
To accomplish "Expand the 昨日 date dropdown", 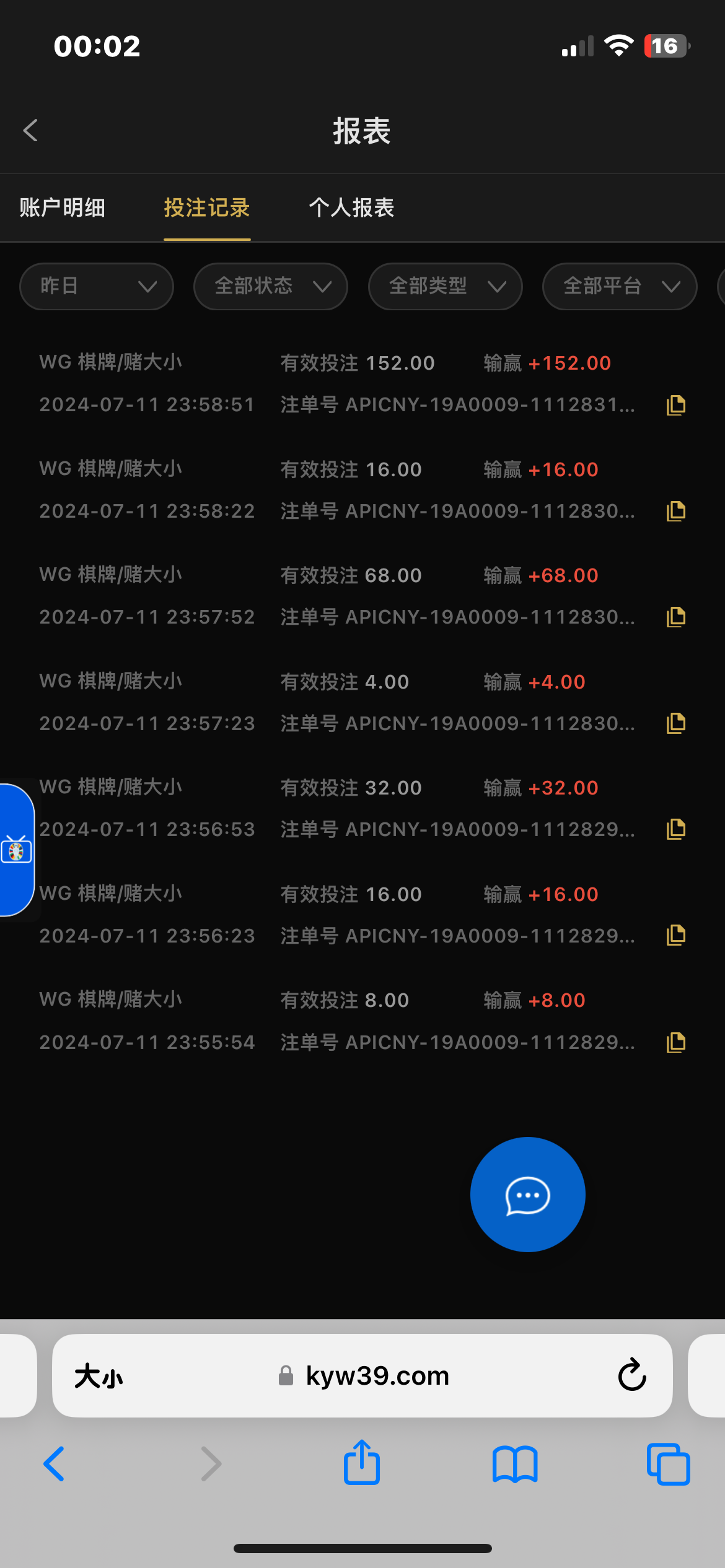I will (x=97, y=286).
